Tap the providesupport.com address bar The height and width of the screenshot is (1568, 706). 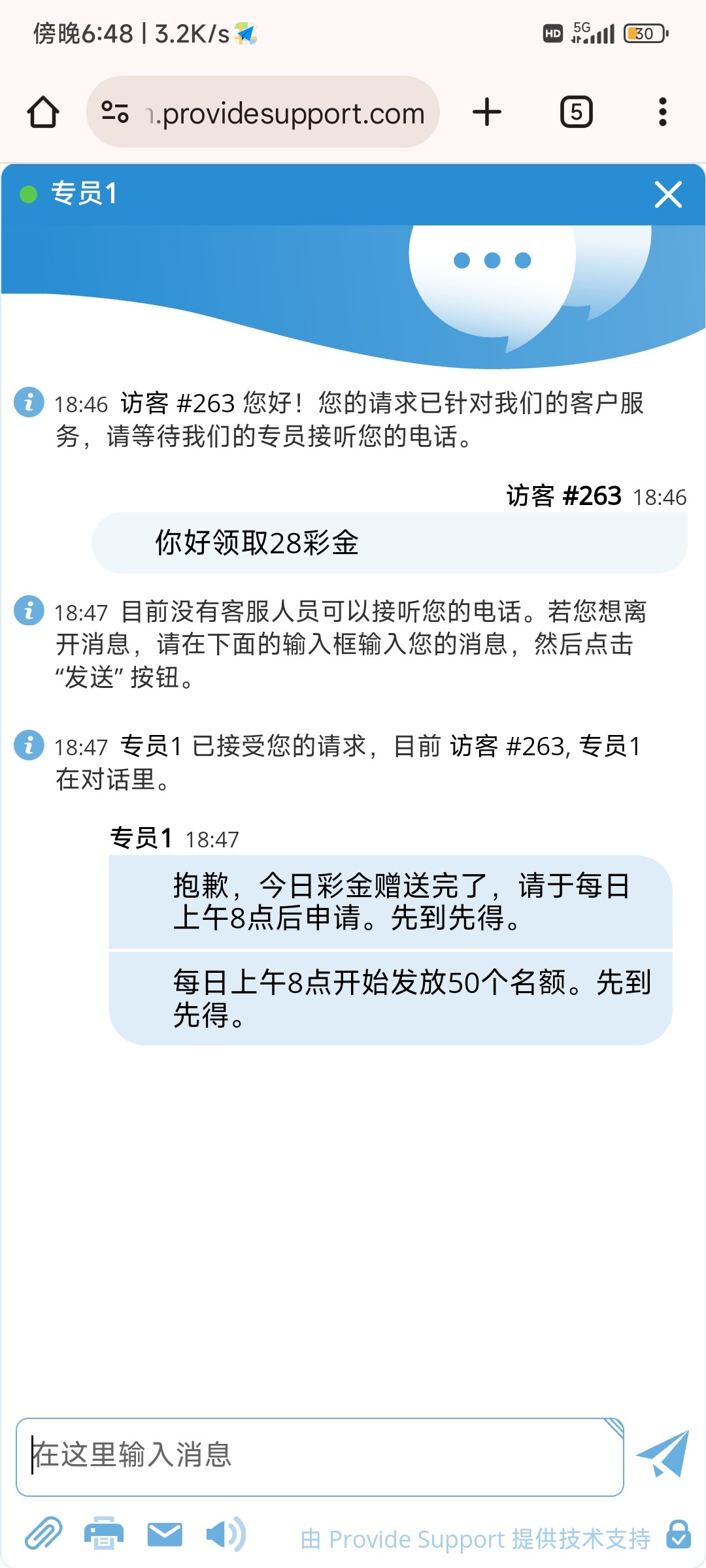coord(288,113)
